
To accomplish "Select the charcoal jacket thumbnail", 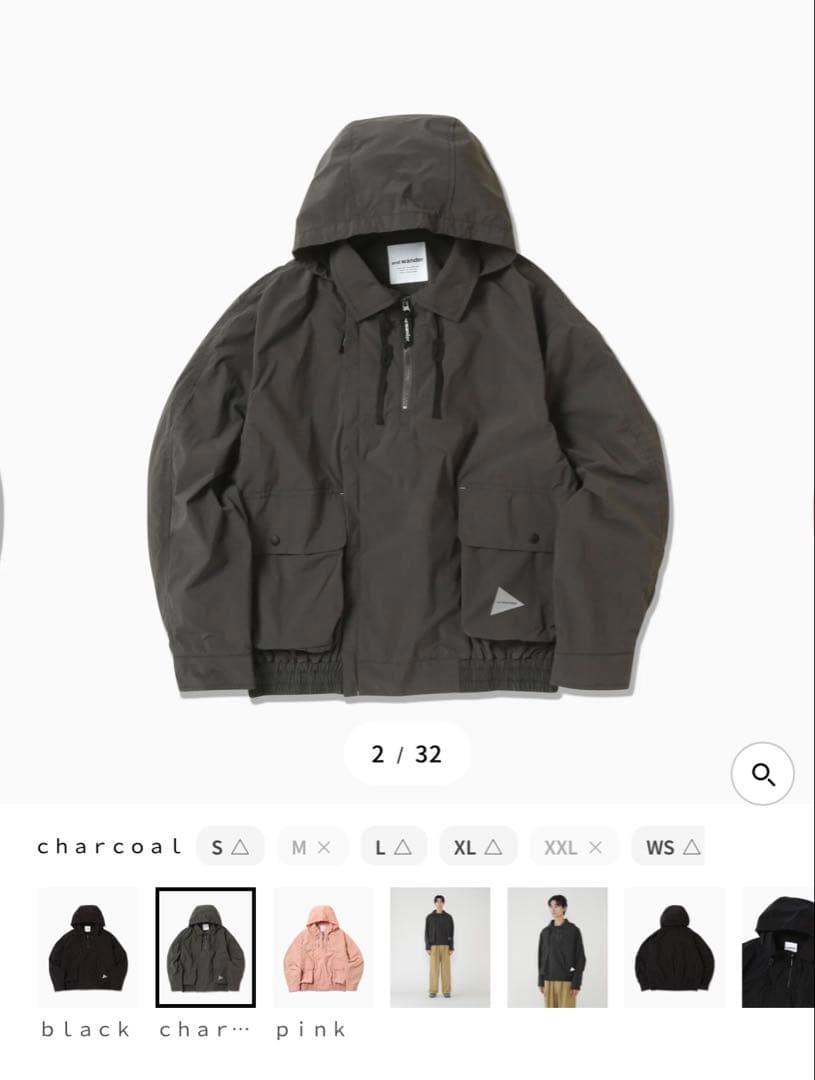I will coord(206,947).
